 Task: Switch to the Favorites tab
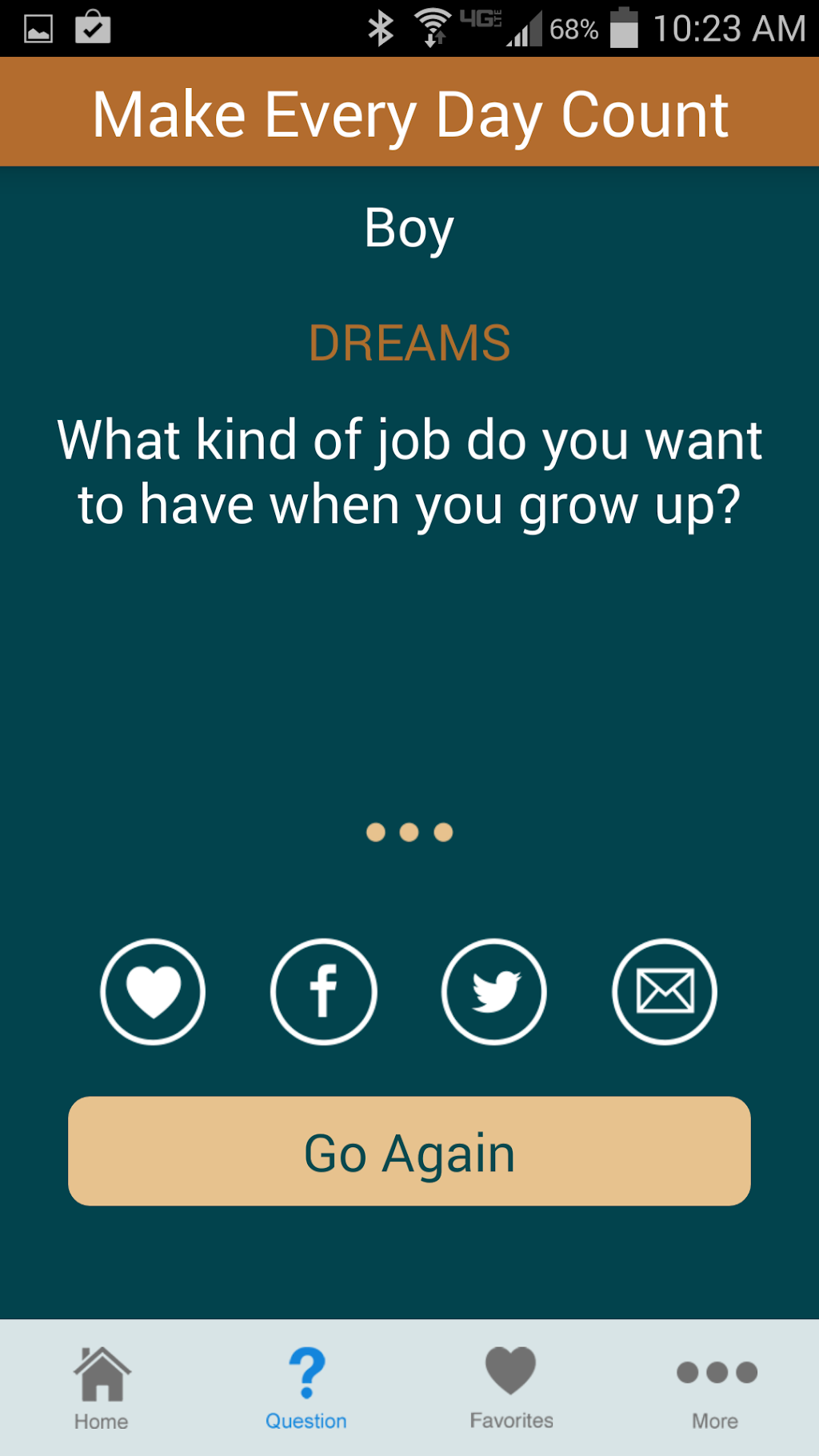[511, 1387]
